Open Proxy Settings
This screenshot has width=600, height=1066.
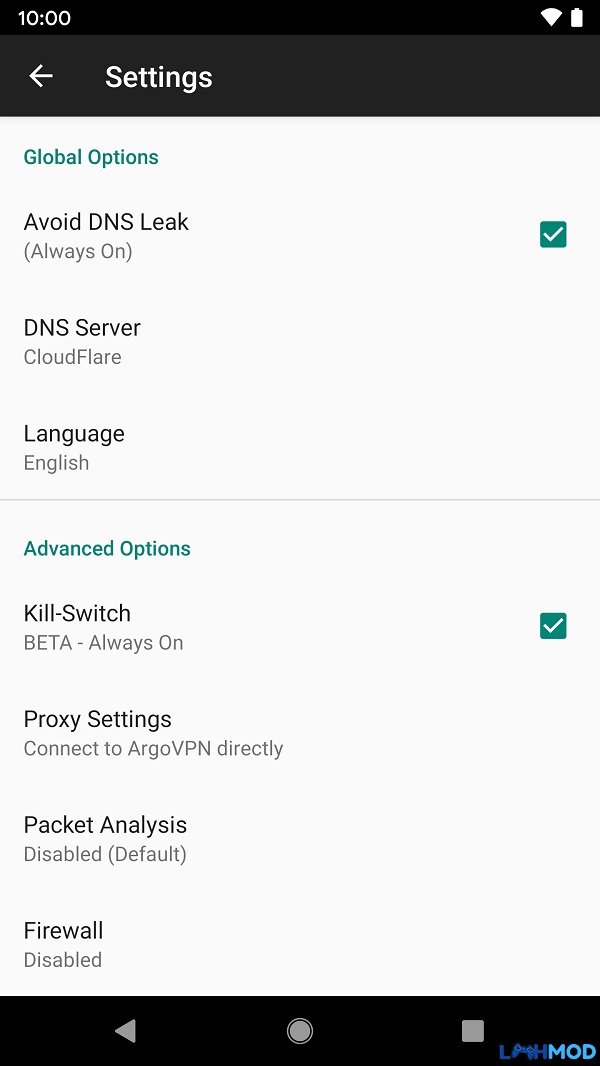click(300, 733)
